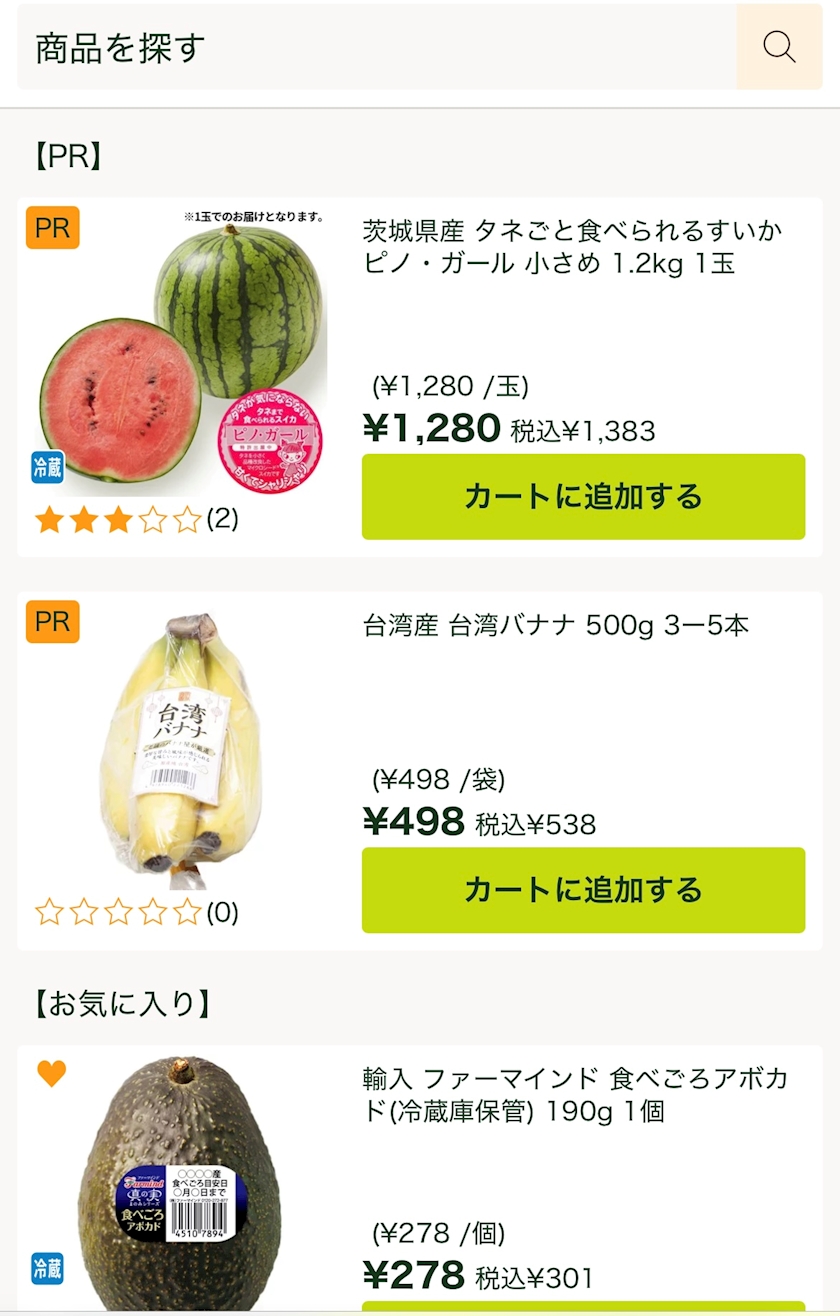840x1316 pixels.
Task: View the watermelon's star rating reviews
Action: point(136,520)
